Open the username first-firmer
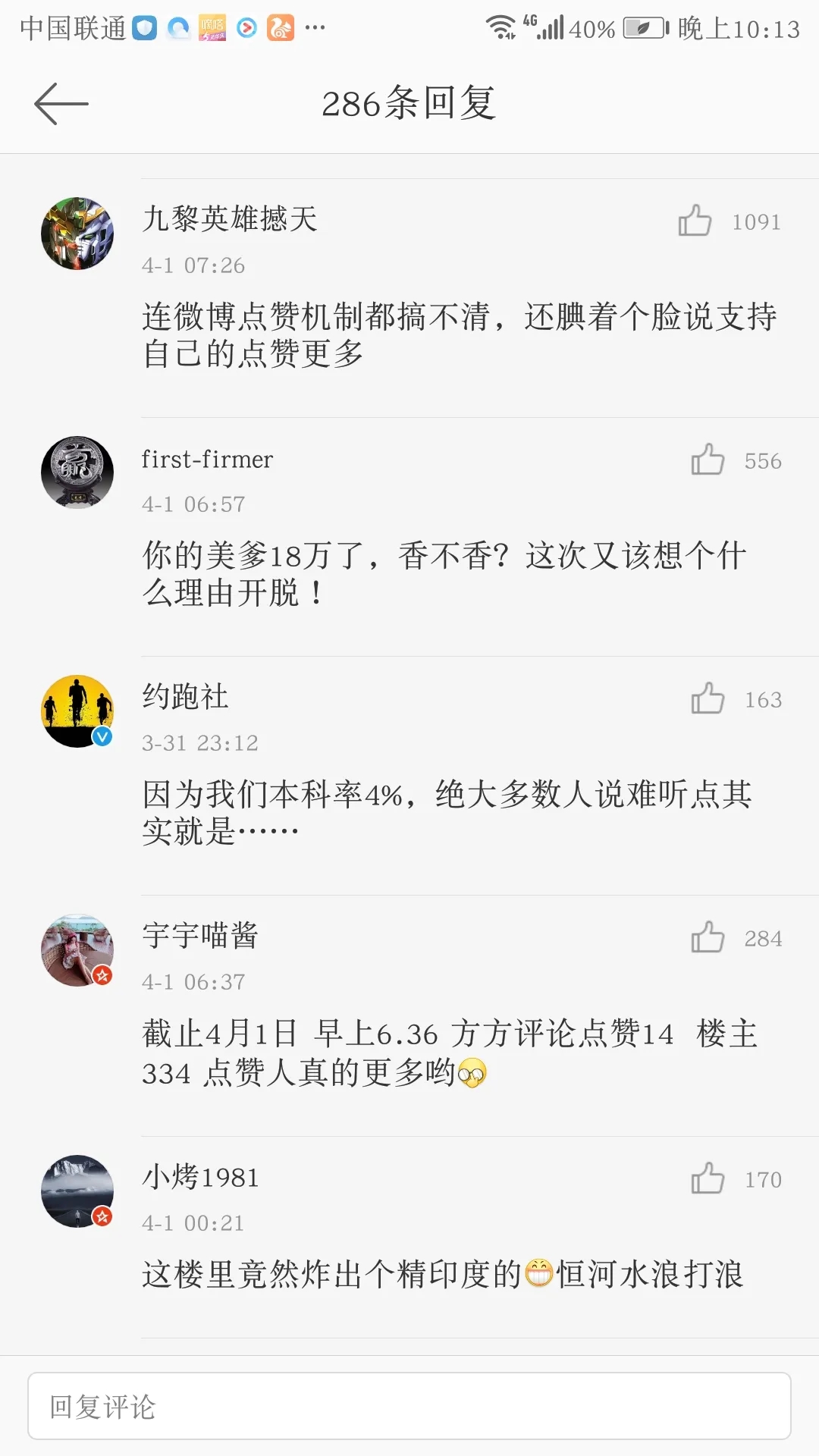The width and height of the screenshot is (819, 1456). [x=207, y=460]
